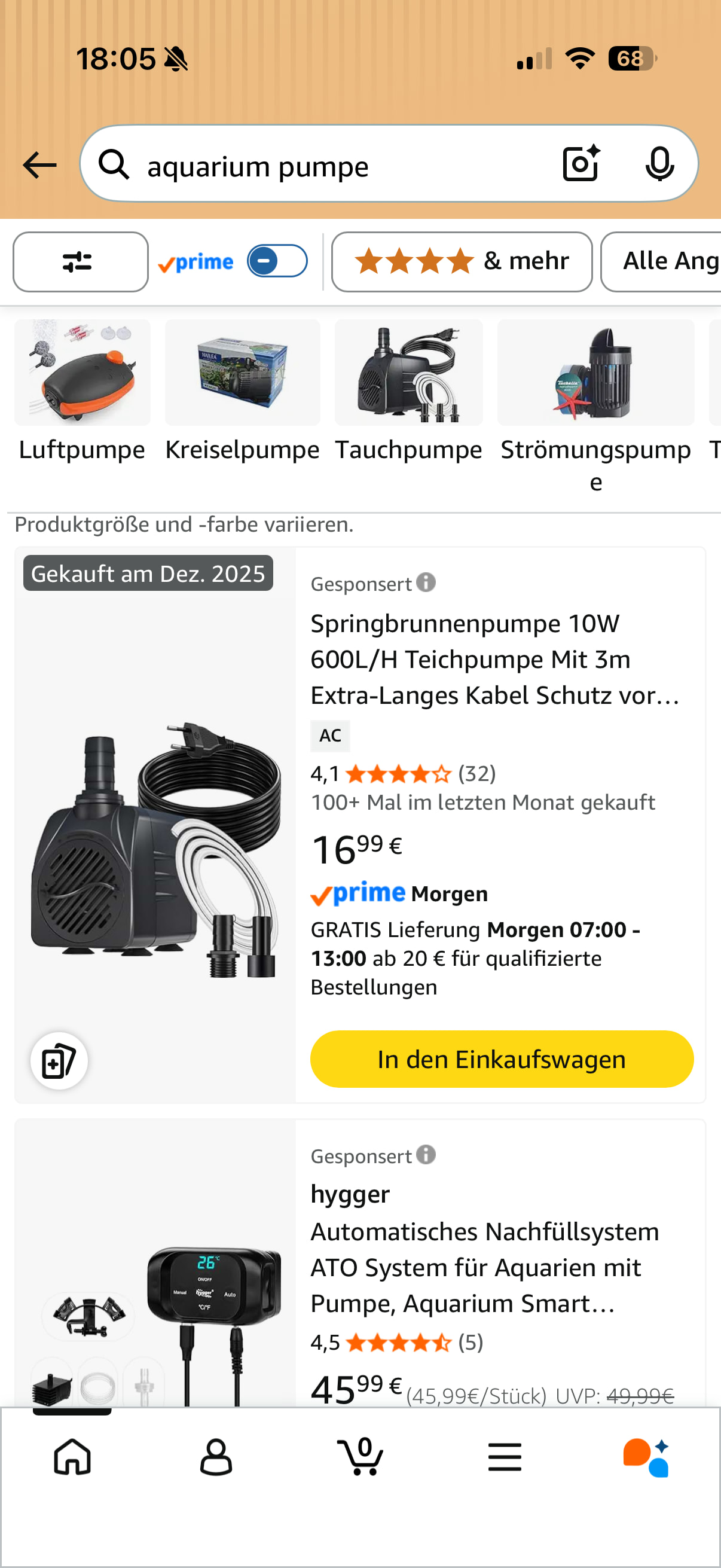Open the Springbrunnenpumpe 10W product

click(494, 659)
